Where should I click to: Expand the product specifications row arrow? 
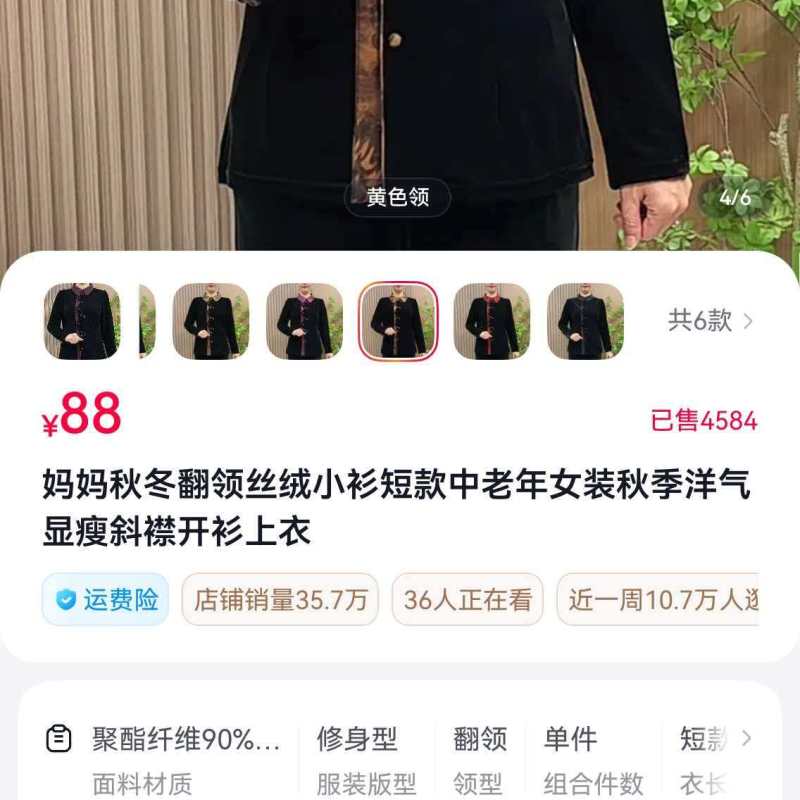pos(746,740)
